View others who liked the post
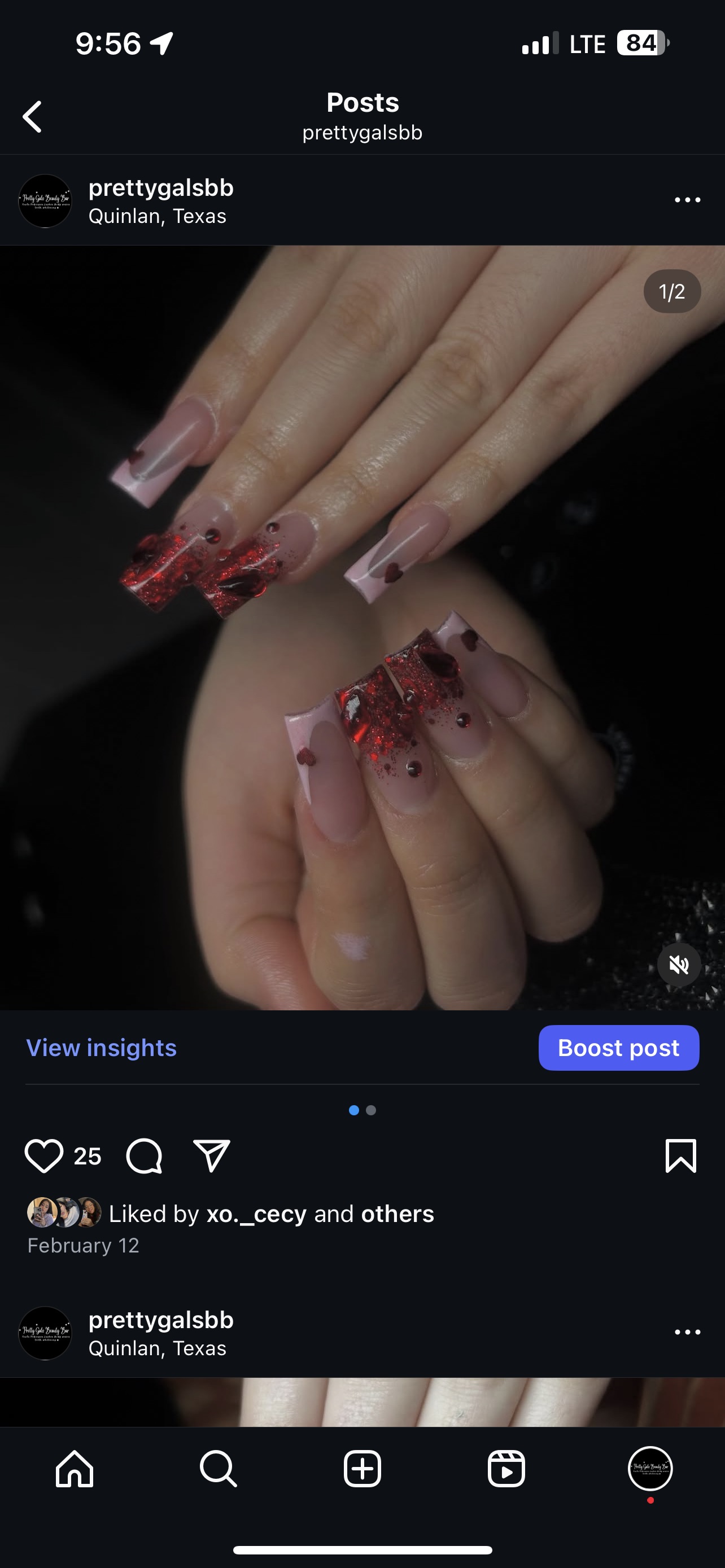Image resolution: width=725 pixels, height=1568 pixels. pos(398,1214)
